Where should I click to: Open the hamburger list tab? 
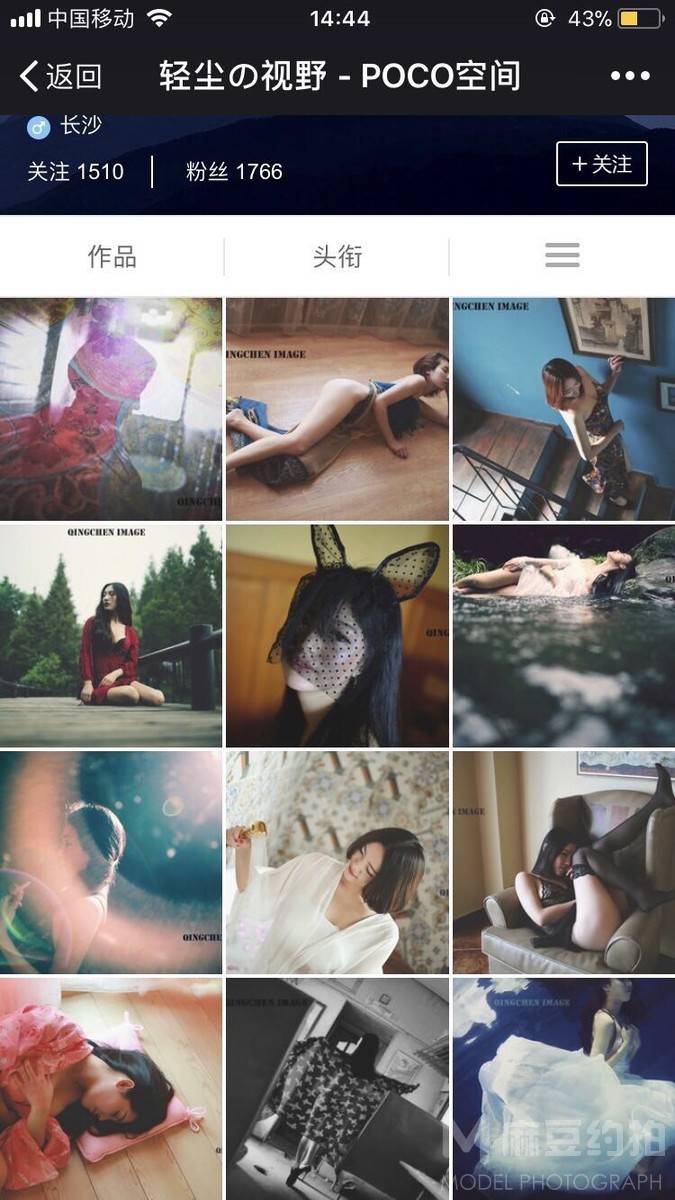point(562,257)
